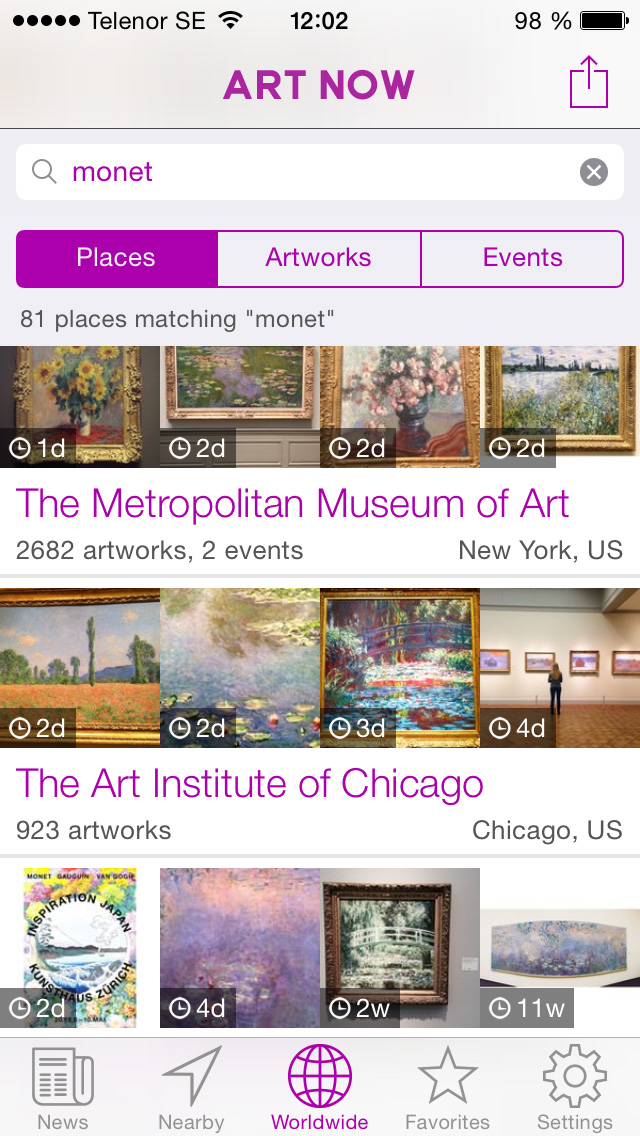Share via the top-right share icon
The width and height of the screenshot is (640, 1136).
589,82
